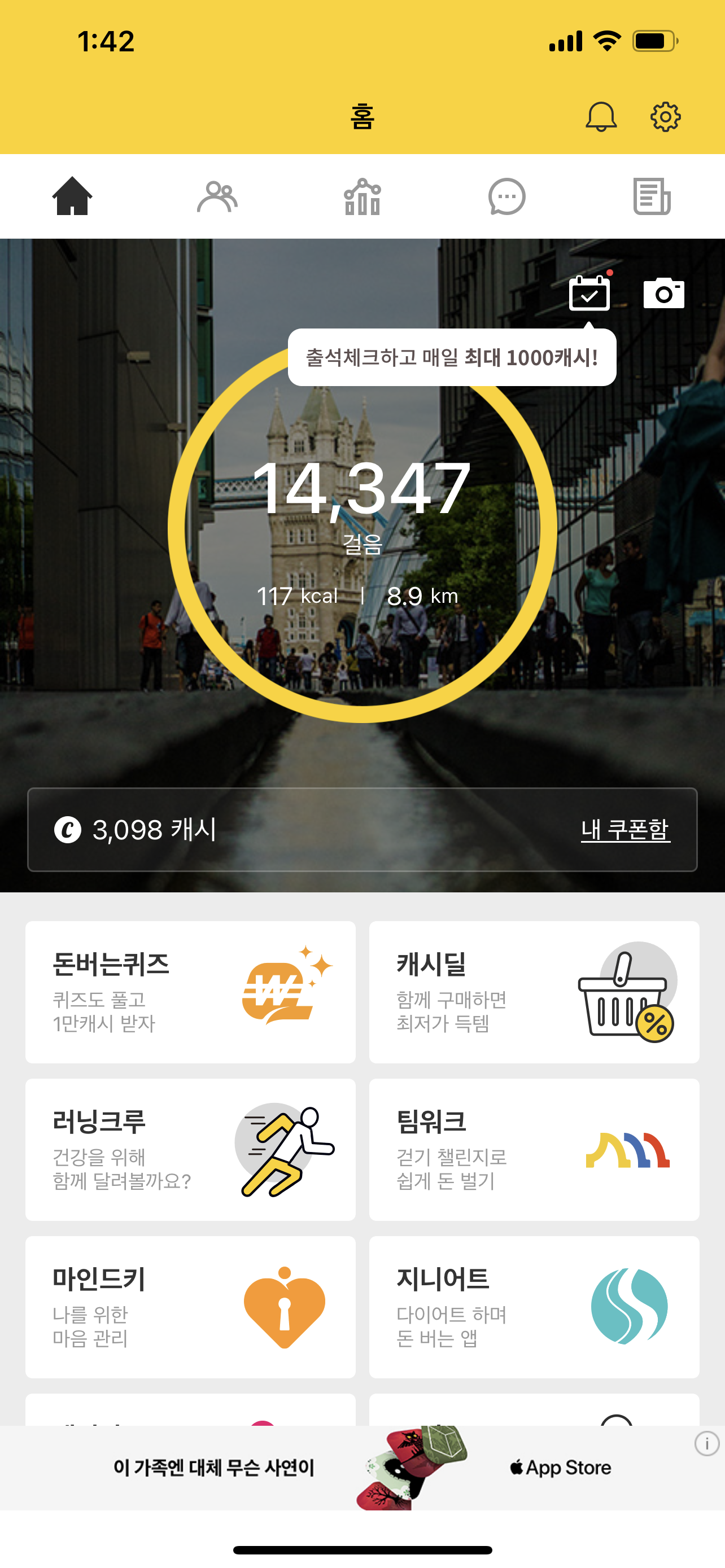Open the 3,098 캐시 balance
Image resolution: width=725 pixels, height=1568 pixels.
[x=136, y=830]
